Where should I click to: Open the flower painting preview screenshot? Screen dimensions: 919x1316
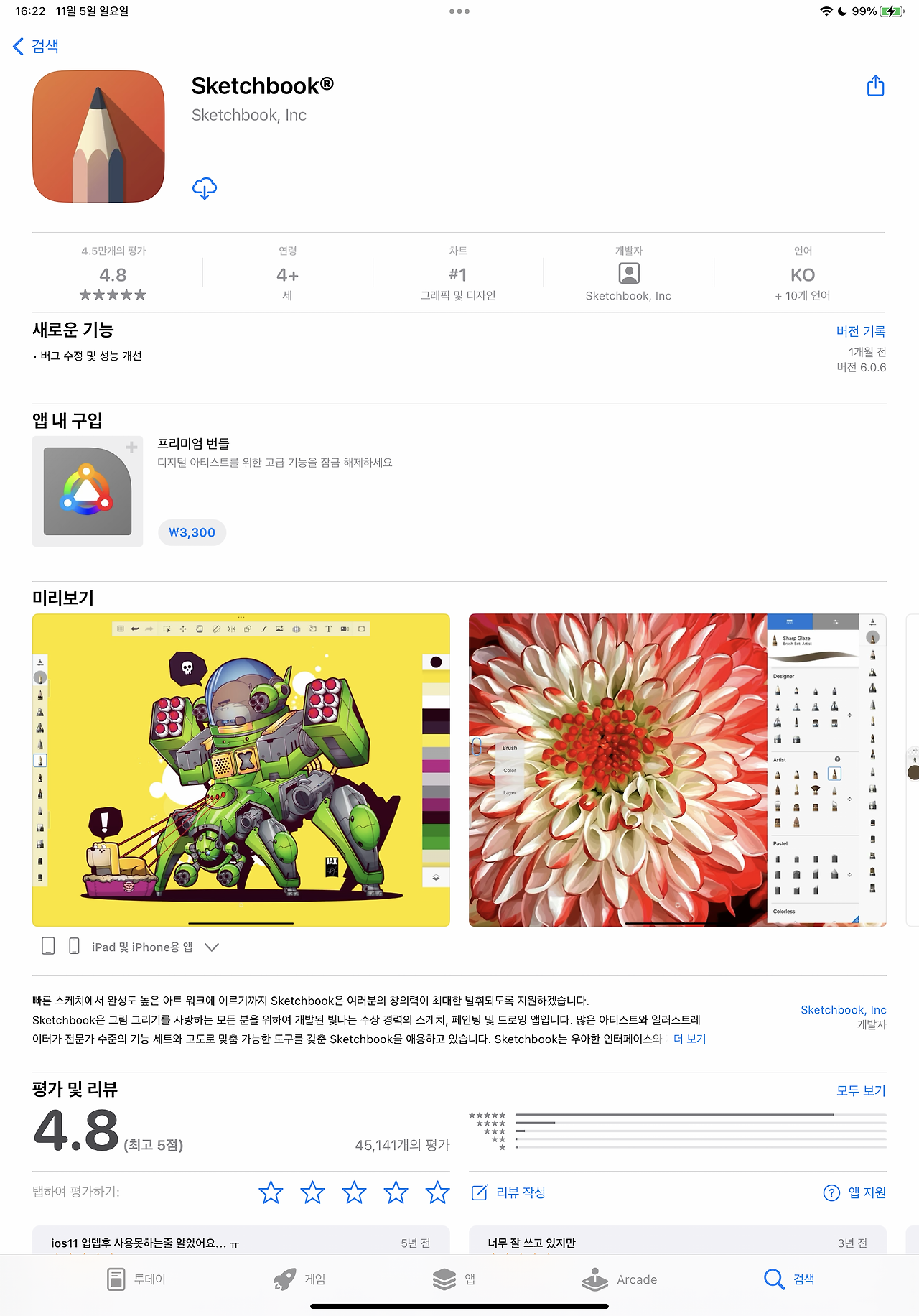678,770
